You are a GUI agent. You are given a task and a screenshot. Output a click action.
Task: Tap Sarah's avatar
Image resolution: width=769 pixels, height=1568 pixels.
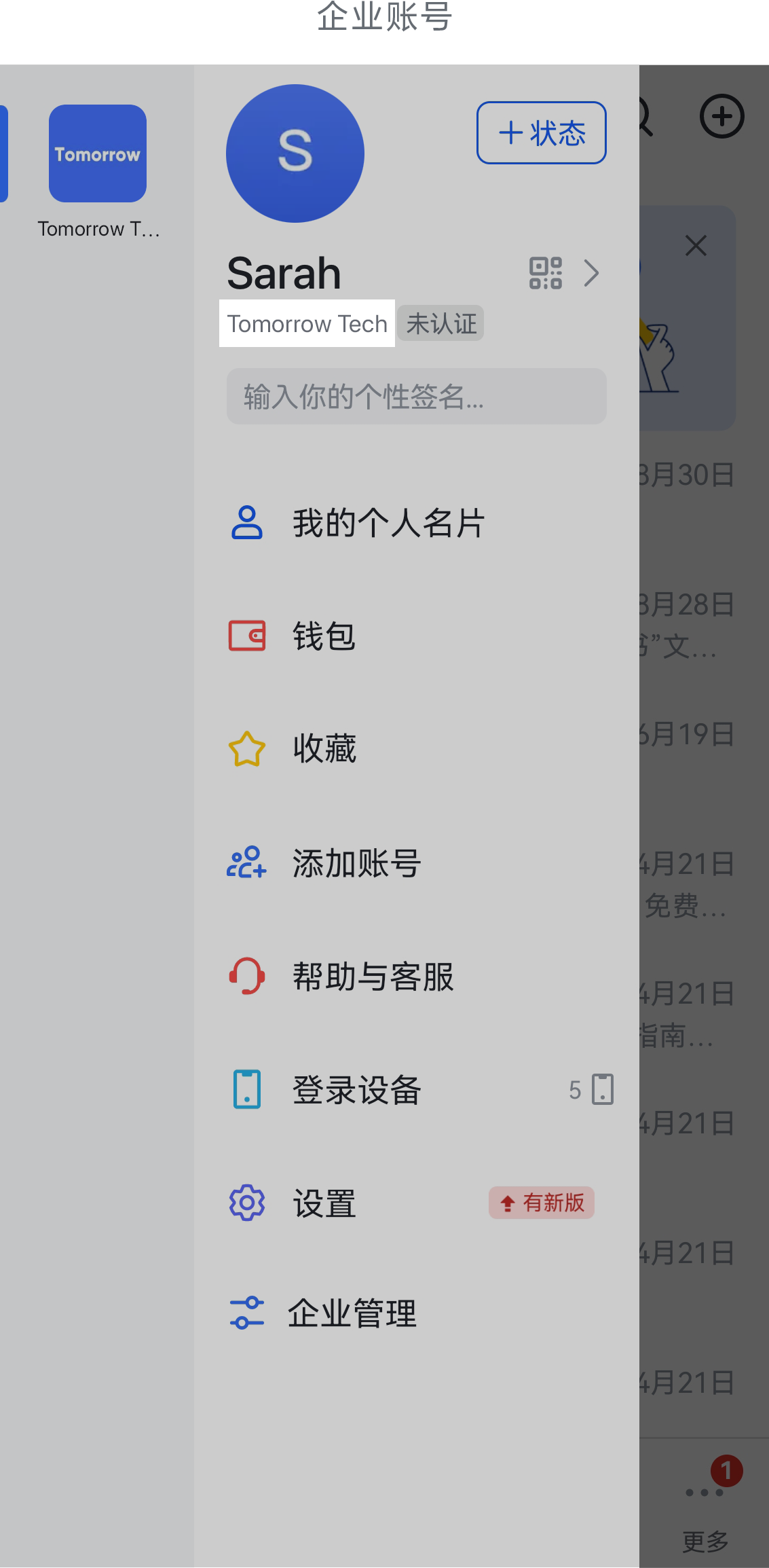click(295, 153)
